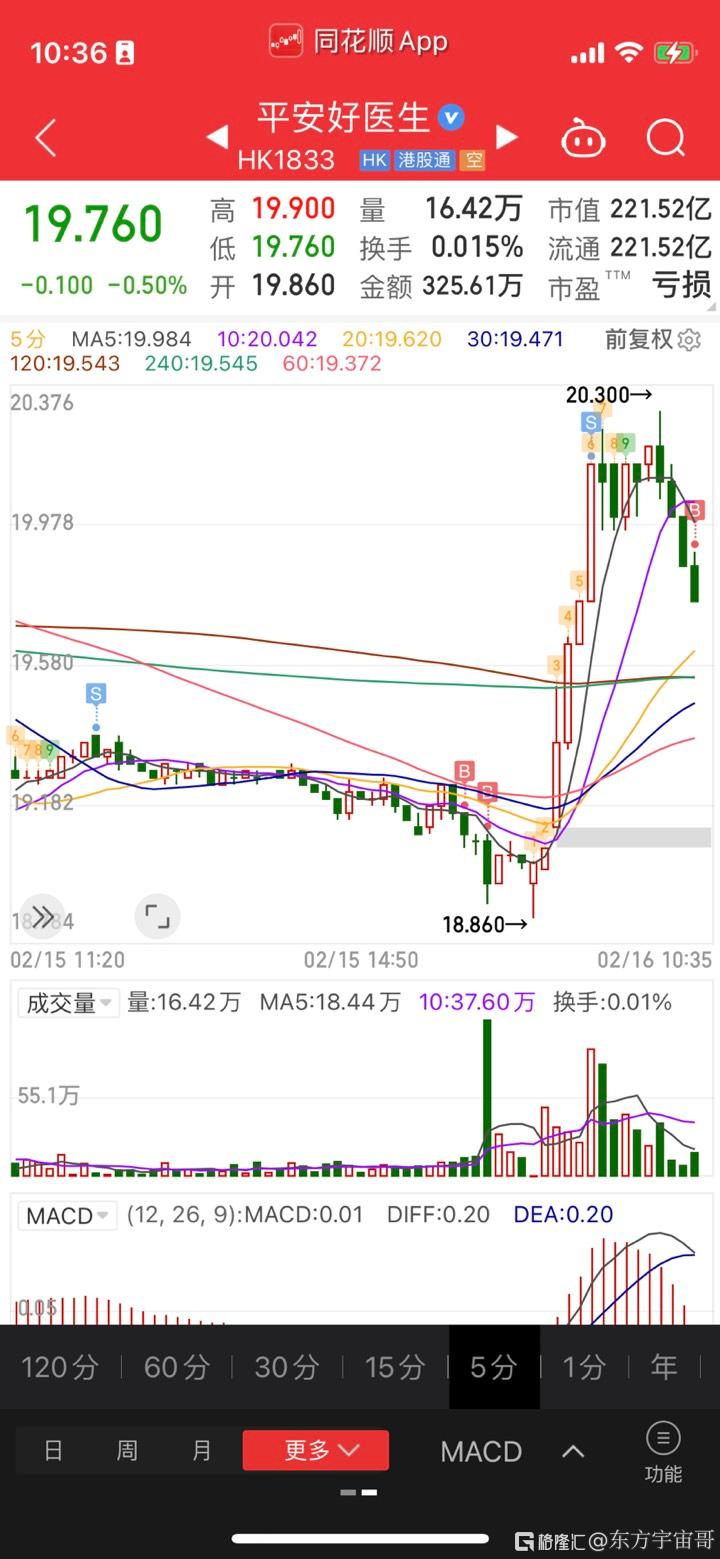Image resolution: width=720 pixels, height=1559 pixels.
Task: Switch to the 30分 chart
Action: point(287,1367)
